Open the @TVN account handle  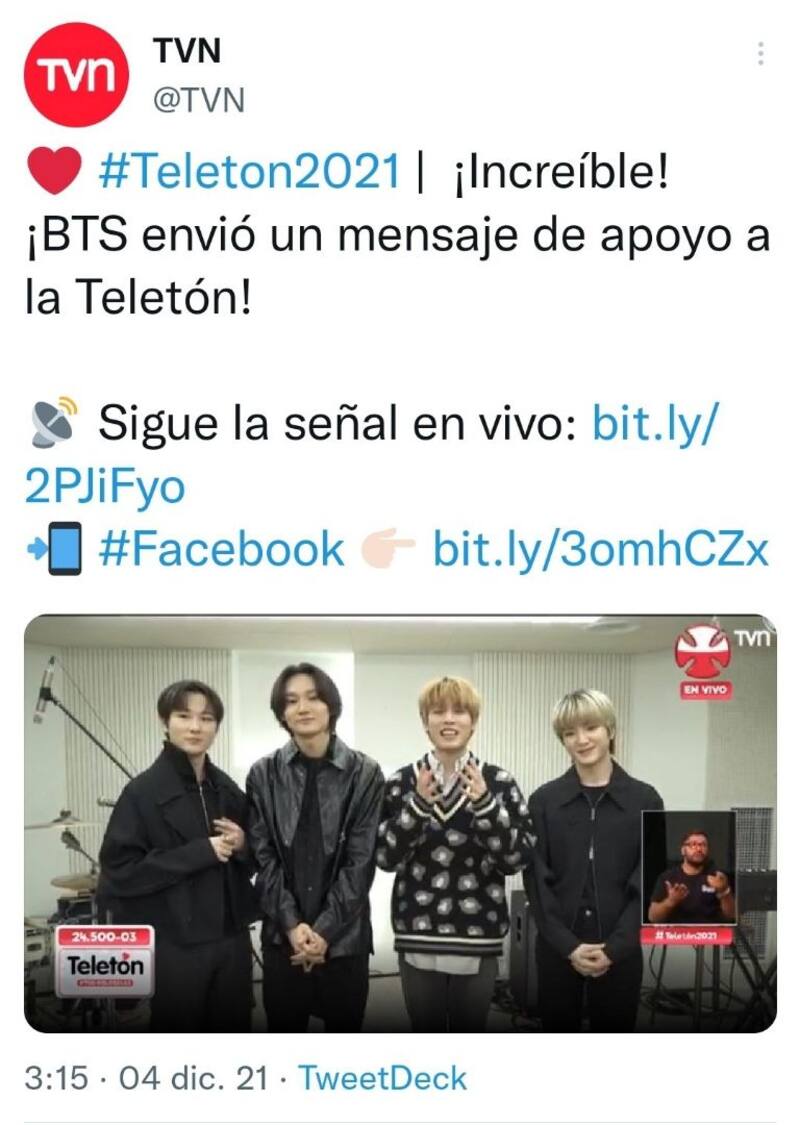pos(198,100)
